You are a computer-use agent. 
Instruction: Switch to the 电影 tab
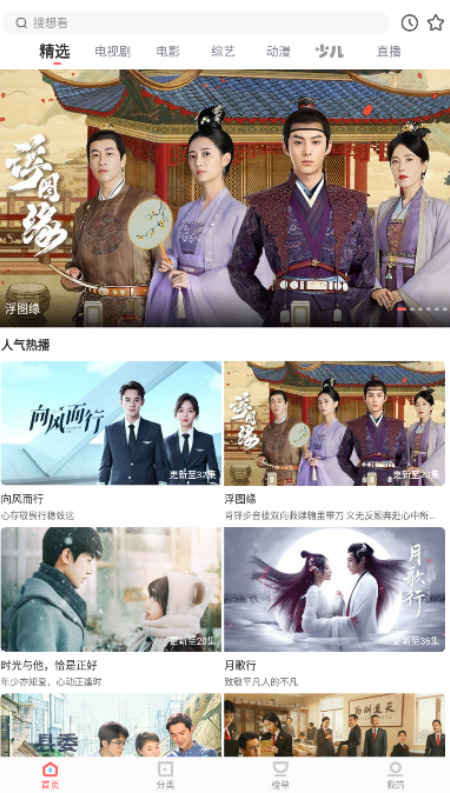click(168, 51)
